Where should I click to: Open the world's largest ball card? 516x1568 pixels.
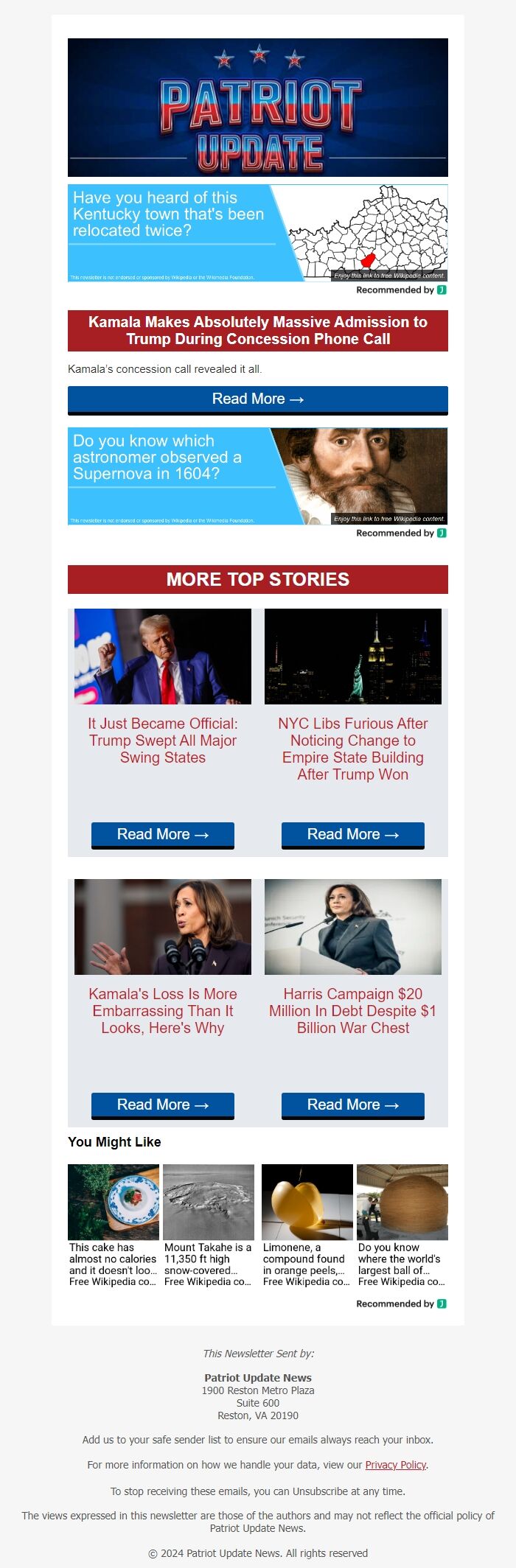tap(402, 1225)
